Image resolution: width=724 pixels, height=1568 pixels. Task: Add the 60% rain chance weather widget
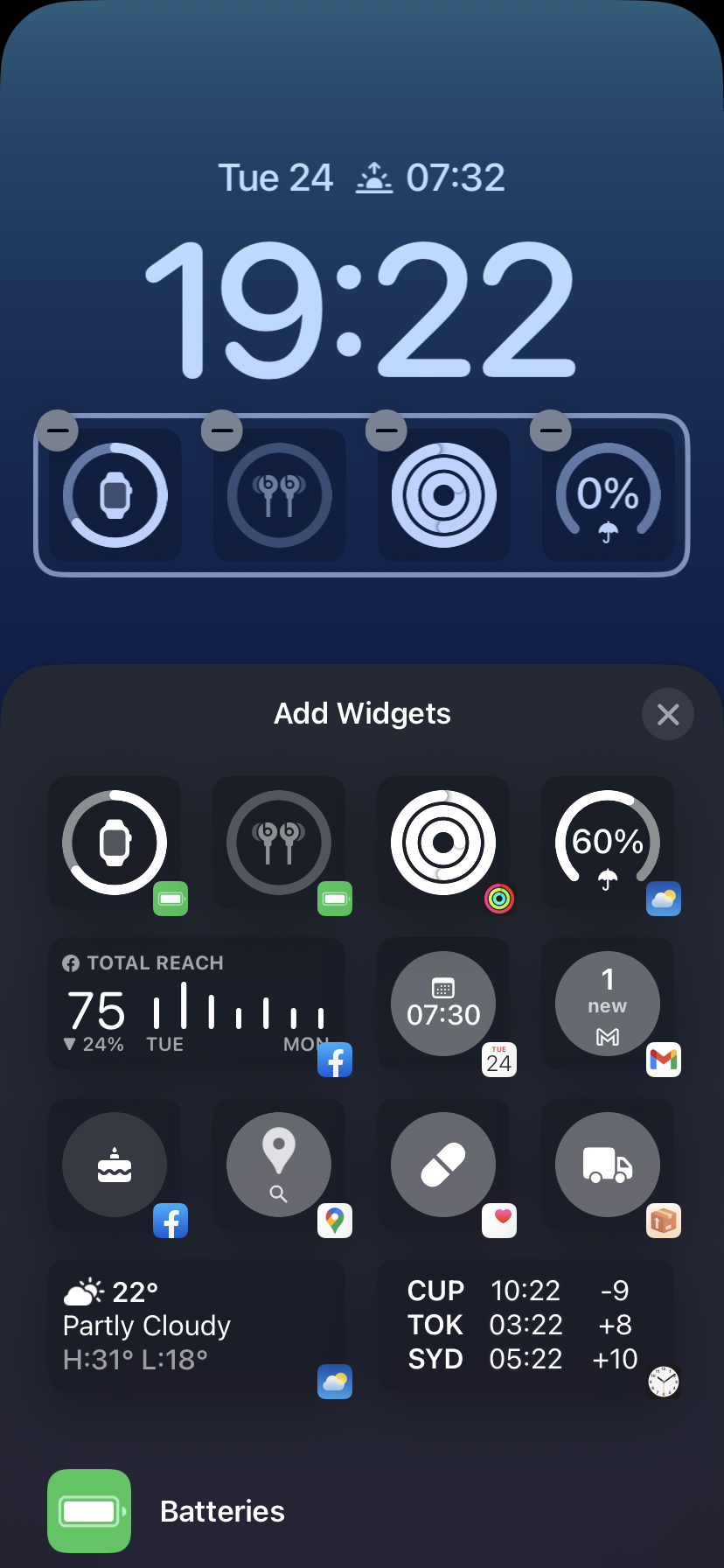click(x=608, y=843)
